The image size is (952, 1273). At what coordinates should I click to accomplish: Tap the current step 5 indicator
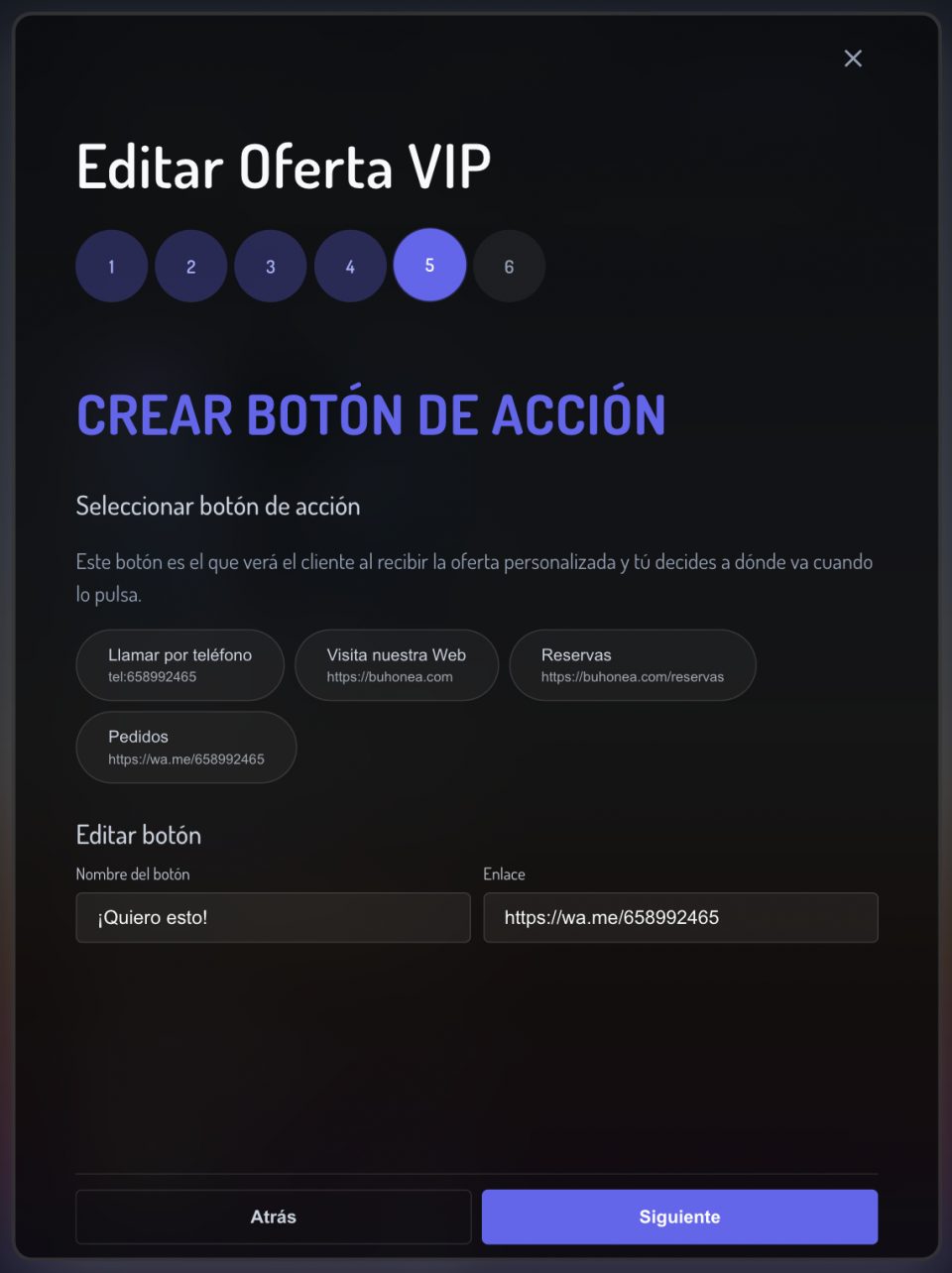[429, 265]
